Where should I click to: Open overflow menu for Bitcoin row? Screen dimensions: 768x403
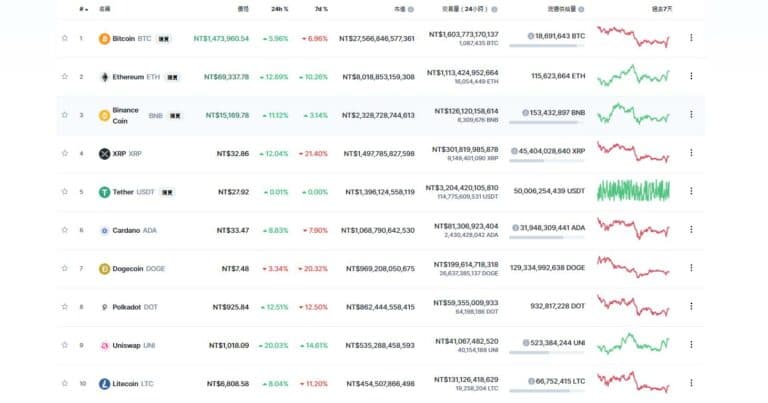[x=691, y=38]
